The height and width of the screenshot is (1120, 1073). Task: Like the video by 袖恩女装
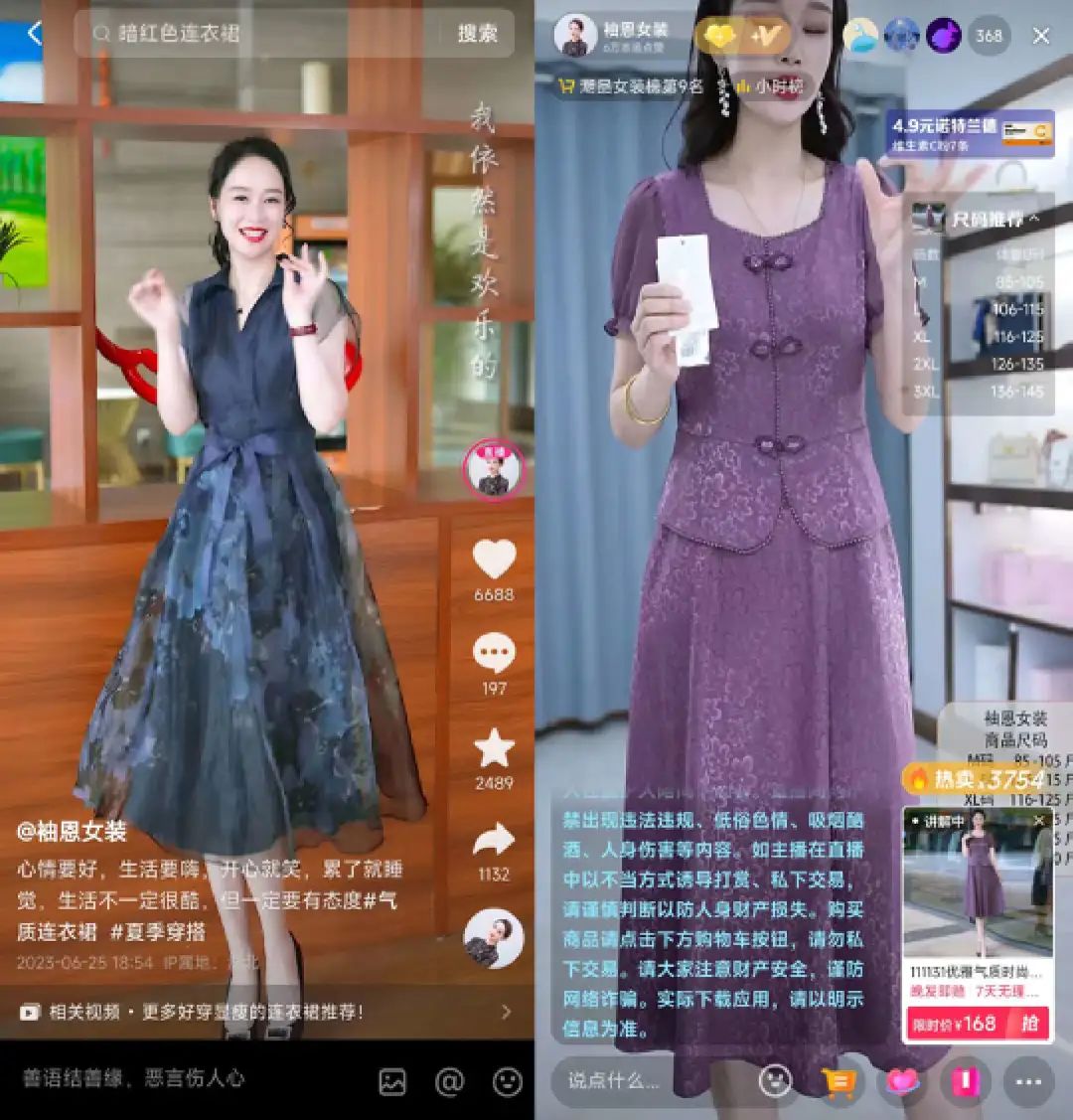tap(494, 560)
